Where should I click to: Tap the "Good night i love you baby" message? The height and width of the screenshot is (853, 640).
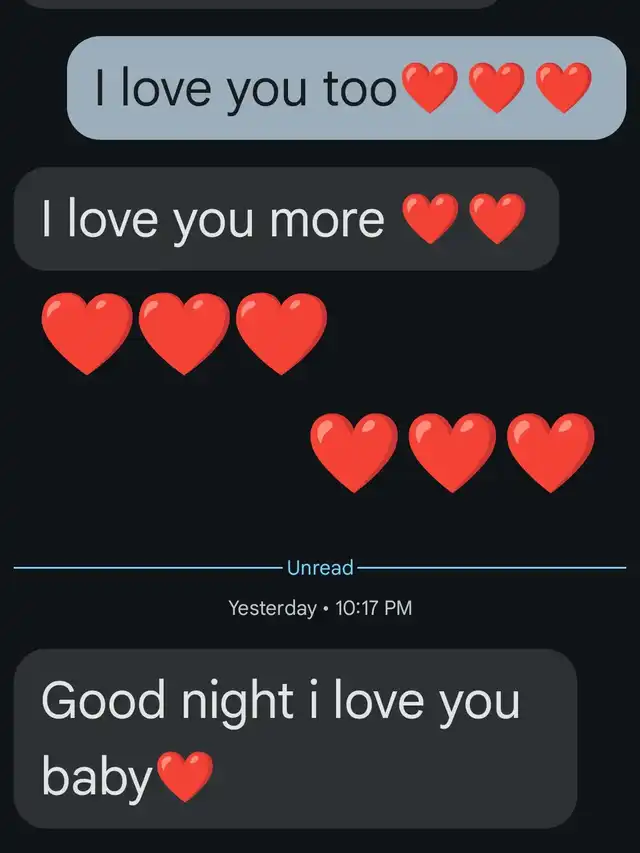tap(295, 738)
